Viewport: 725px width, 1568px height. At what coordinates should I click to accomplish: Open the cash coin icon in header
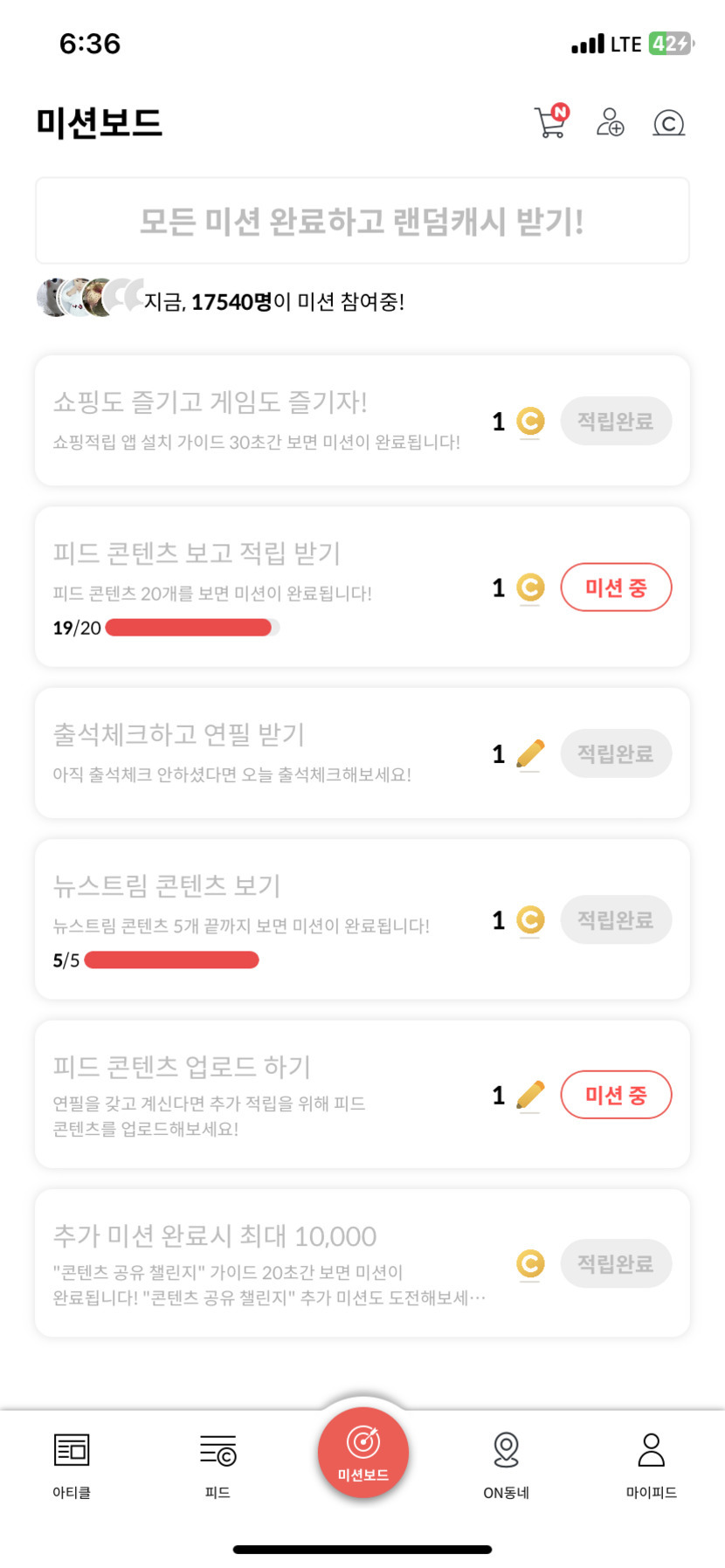click(x=668, y=123)
